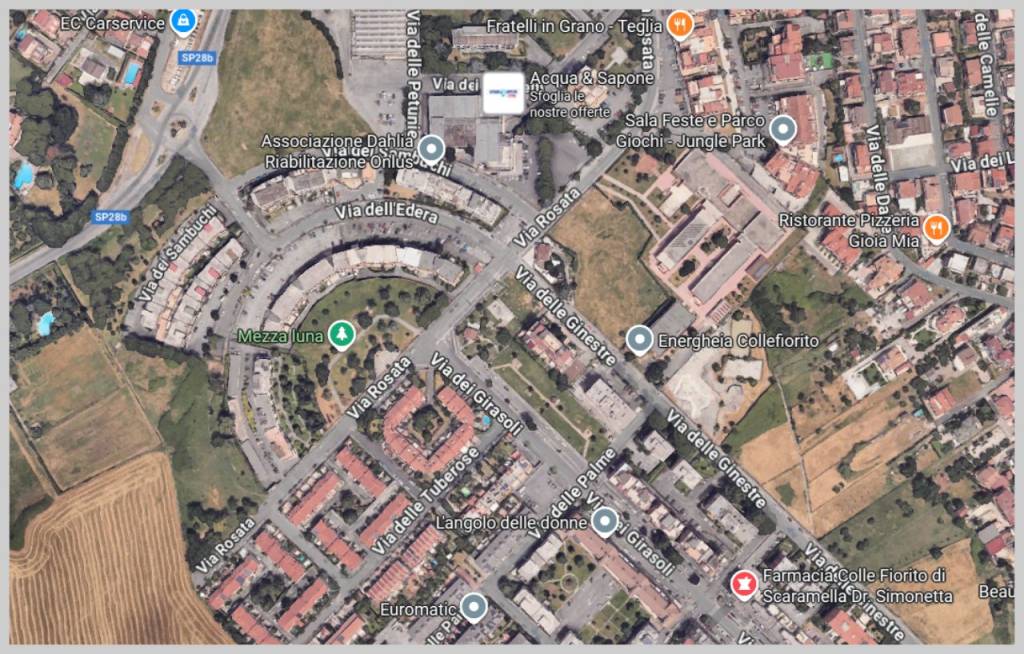Open Farmacia Colle Fiorito pharmacy marker
The width and height of the screenshot is (1024, 654).
pyautogui.click(x=743, y=583)
